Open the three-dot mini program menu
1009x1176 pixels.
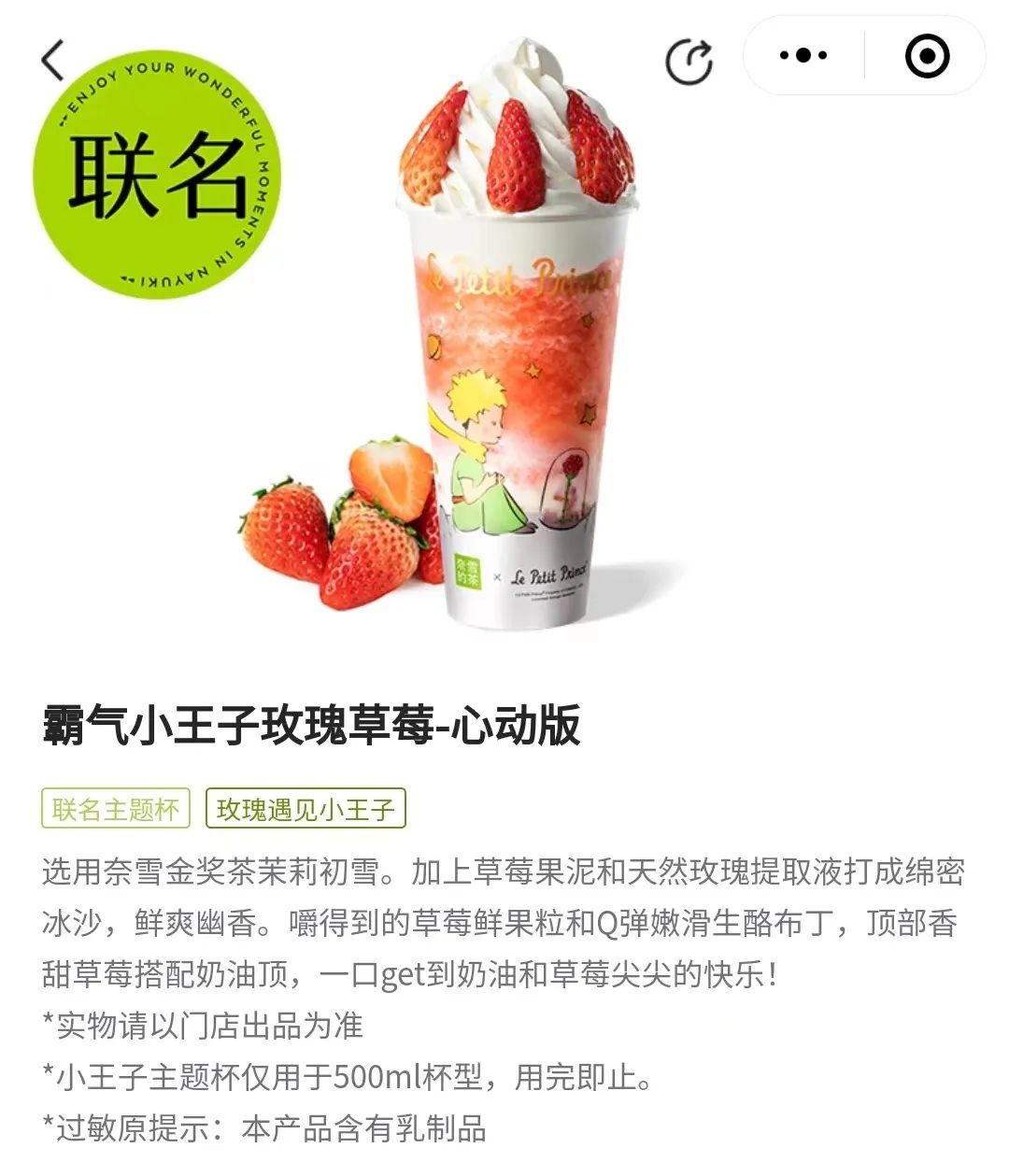[803, 55]
